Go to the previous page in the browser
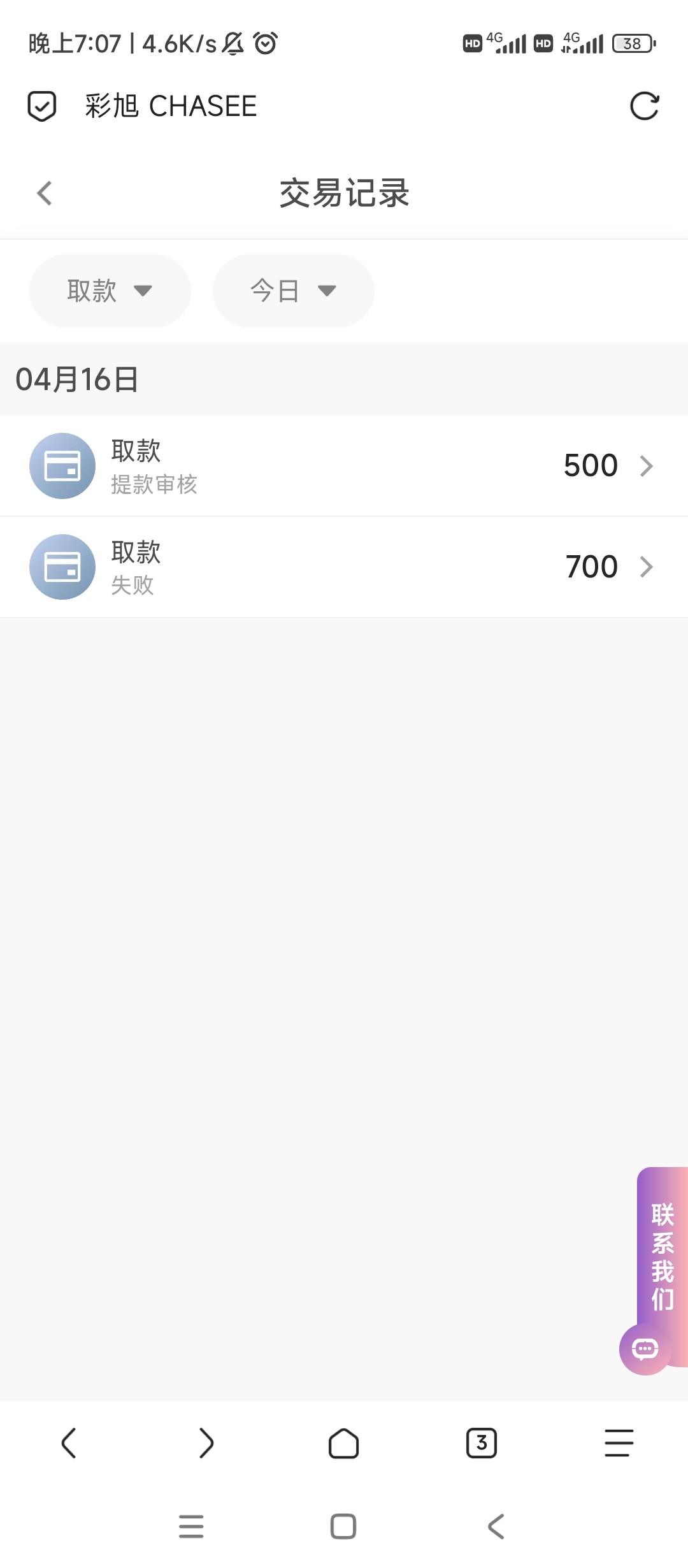Viewport: 688px width, 1568px height. 69,1443
